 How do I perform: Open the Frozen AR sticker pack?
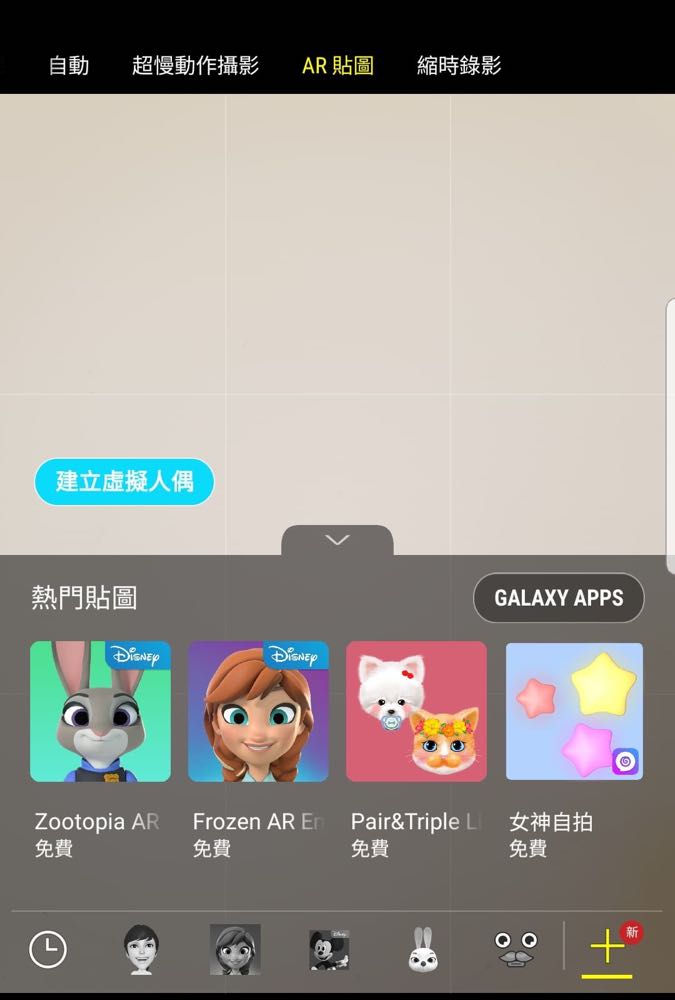click(258, 711)
